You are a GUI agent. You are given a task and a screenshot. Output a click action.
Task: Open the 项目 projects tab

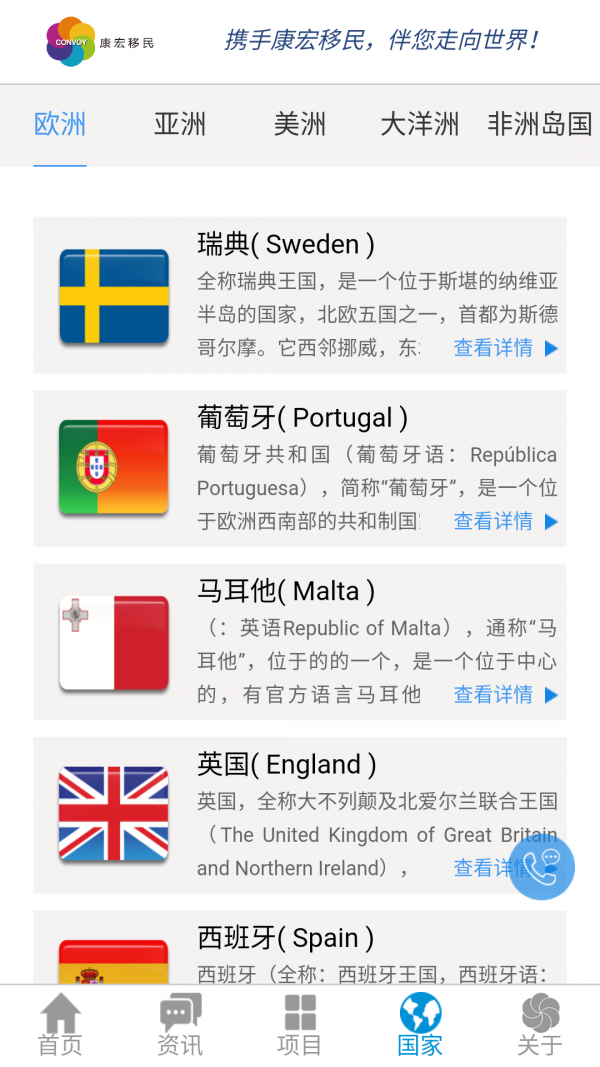click(300, 1025)
